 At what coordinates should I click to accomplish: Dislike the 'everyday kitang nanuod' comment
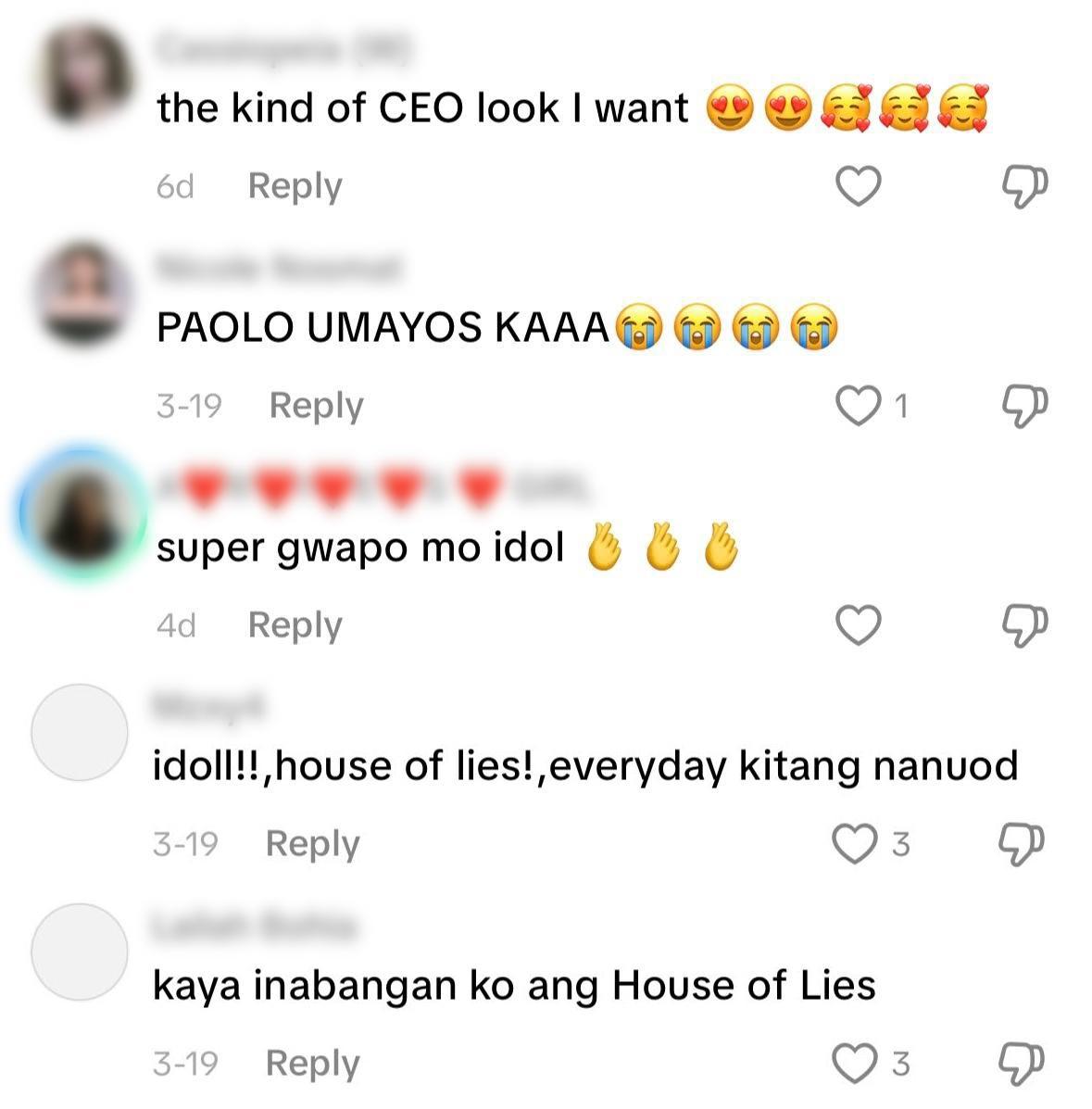pyautogui.click(x=1022, y=844)
